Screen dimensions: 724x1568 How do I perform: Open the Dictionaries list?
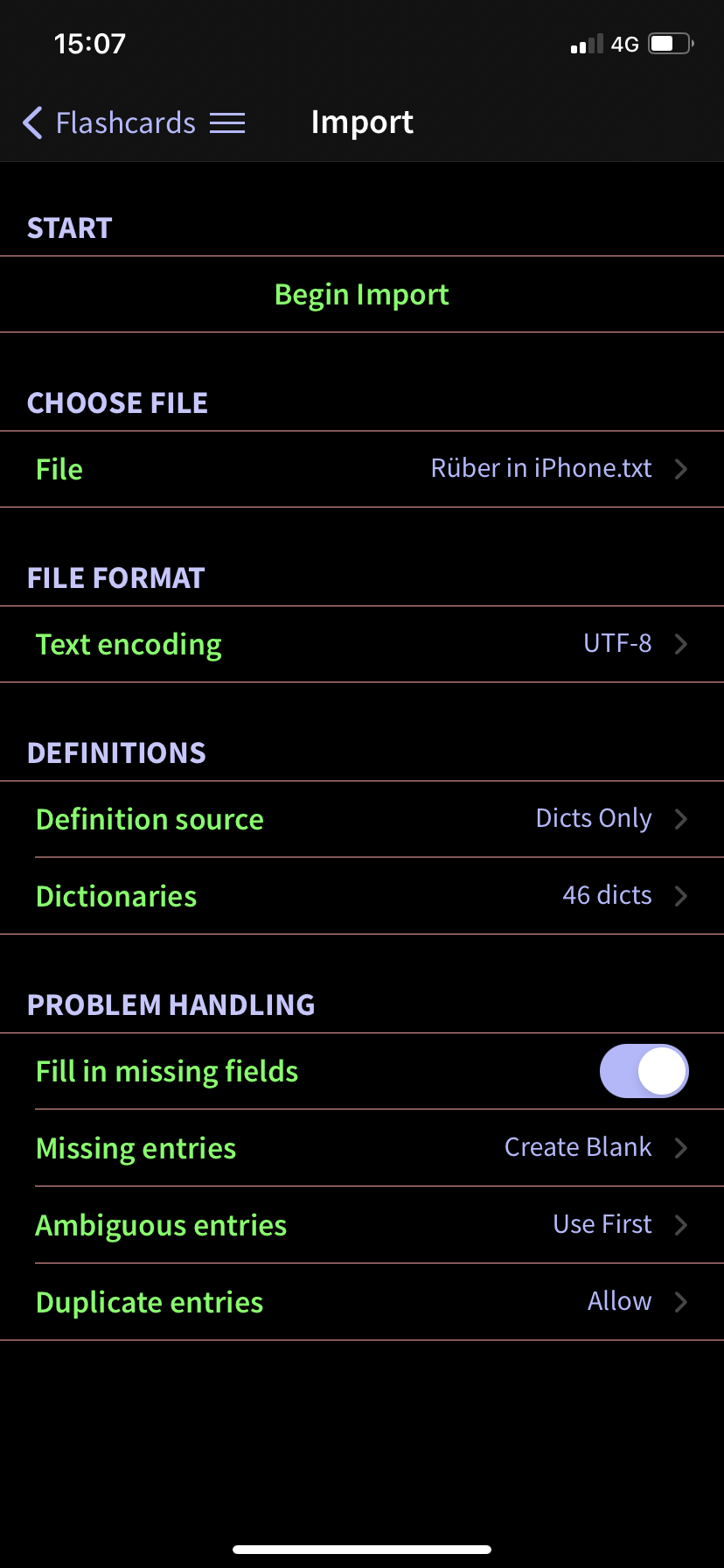[362, 896]
